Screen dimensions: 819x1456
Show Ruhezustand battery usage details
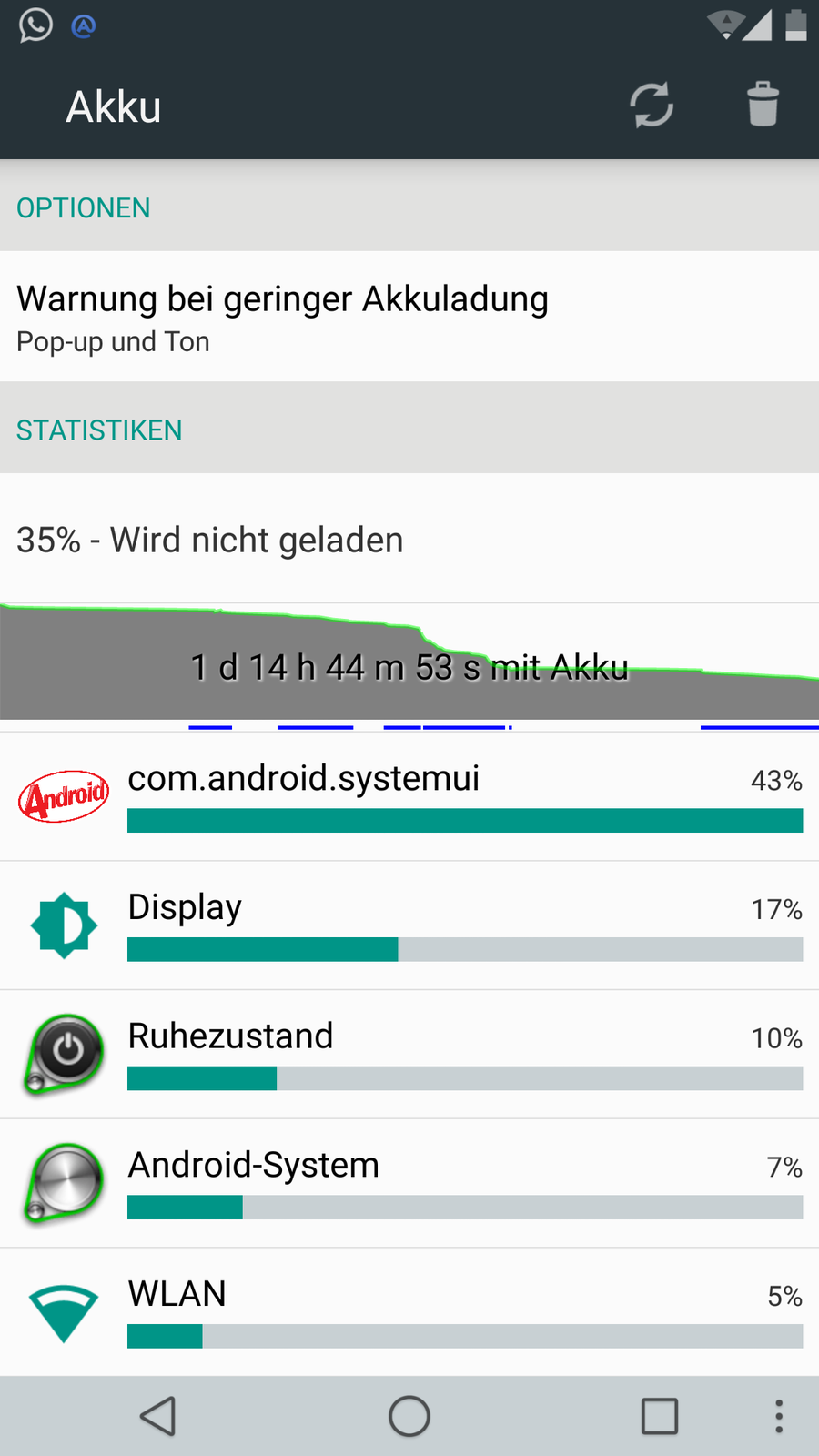point(409,1055)
